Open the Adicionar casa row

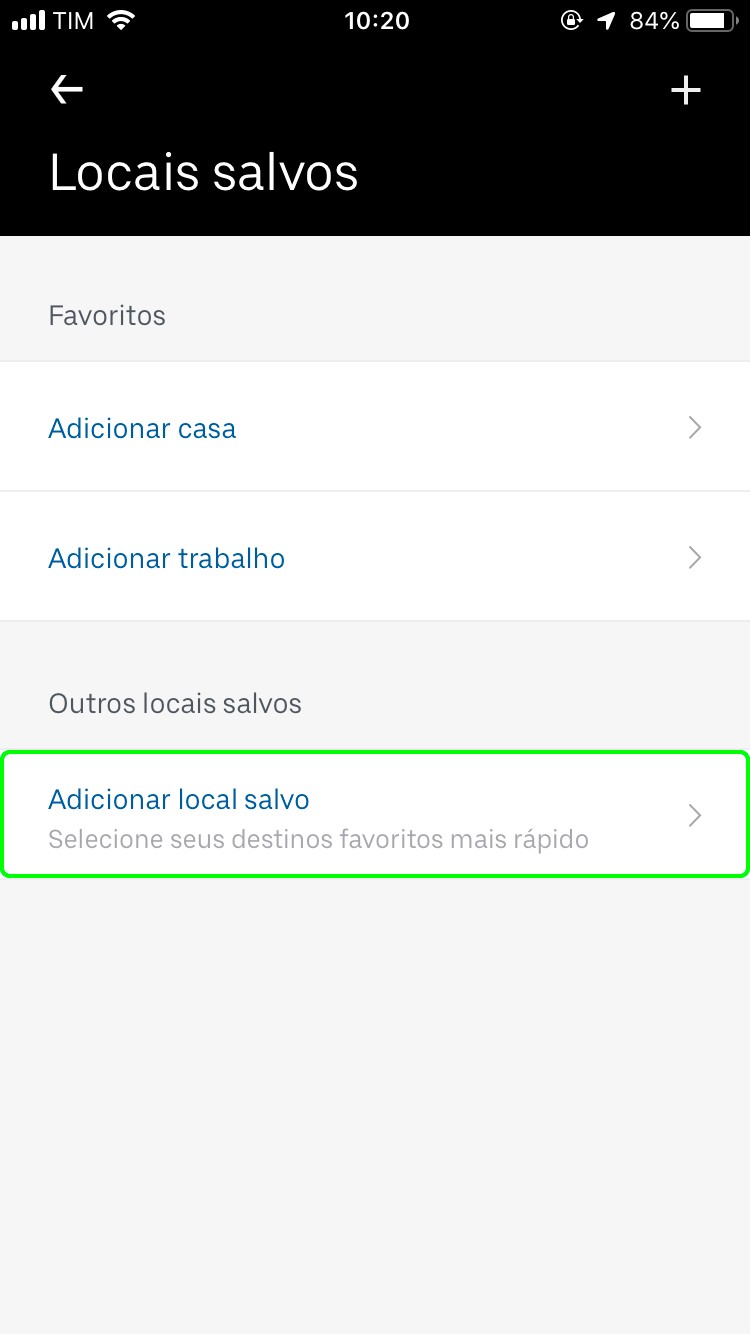coord(375,427)
